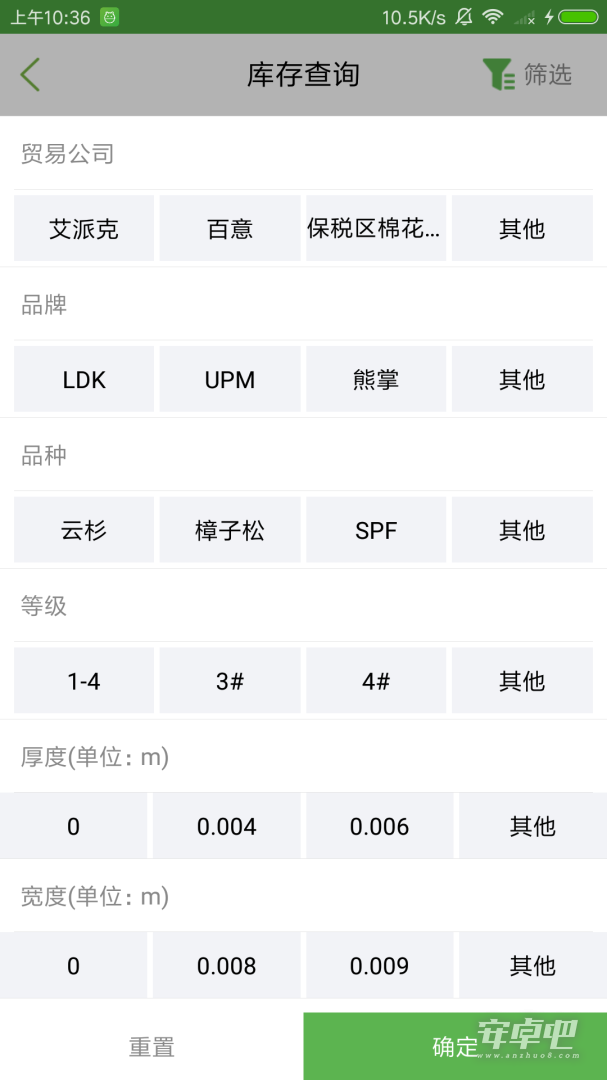Select trading company 艾派克
Image resolution: width=607 pixels, height=1080 pixels.
(x=84, y=228)
